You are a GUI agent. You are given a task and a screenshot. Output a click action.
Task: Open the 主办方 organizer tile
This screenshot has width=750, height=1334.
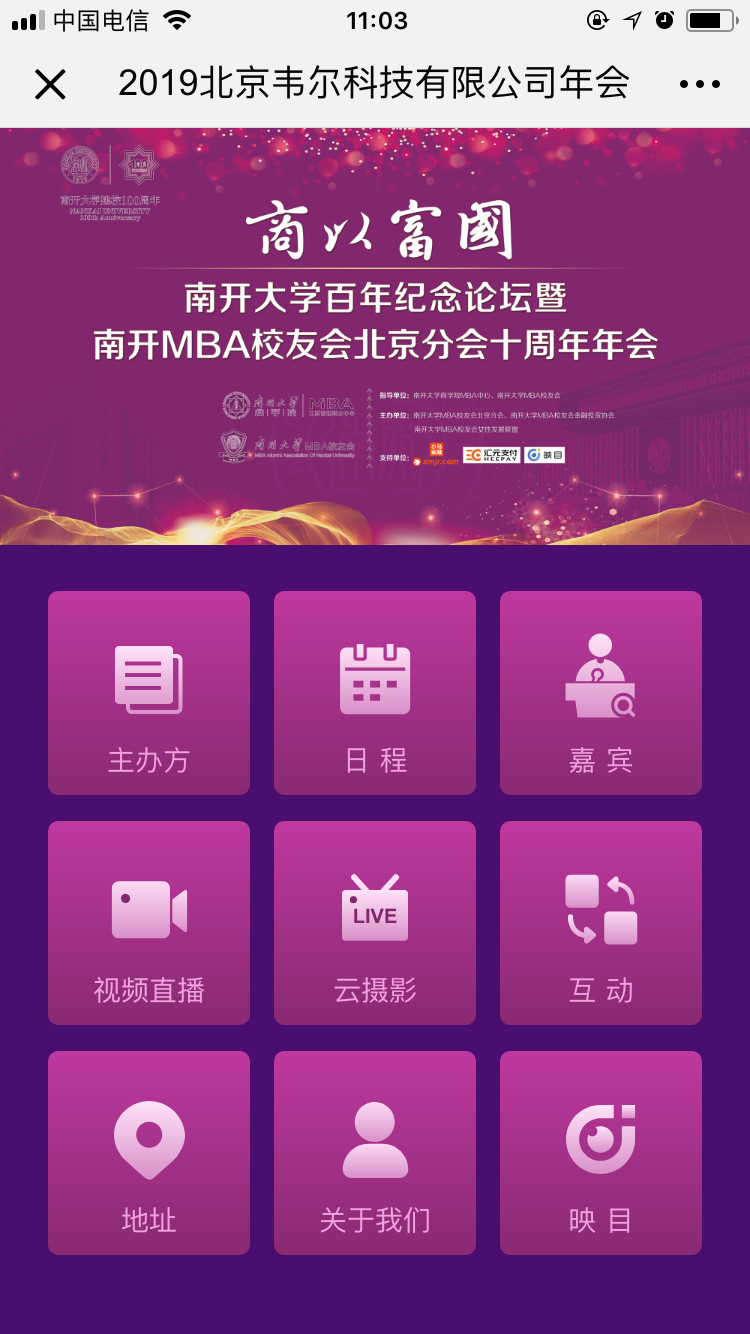[x=149, y=693]
